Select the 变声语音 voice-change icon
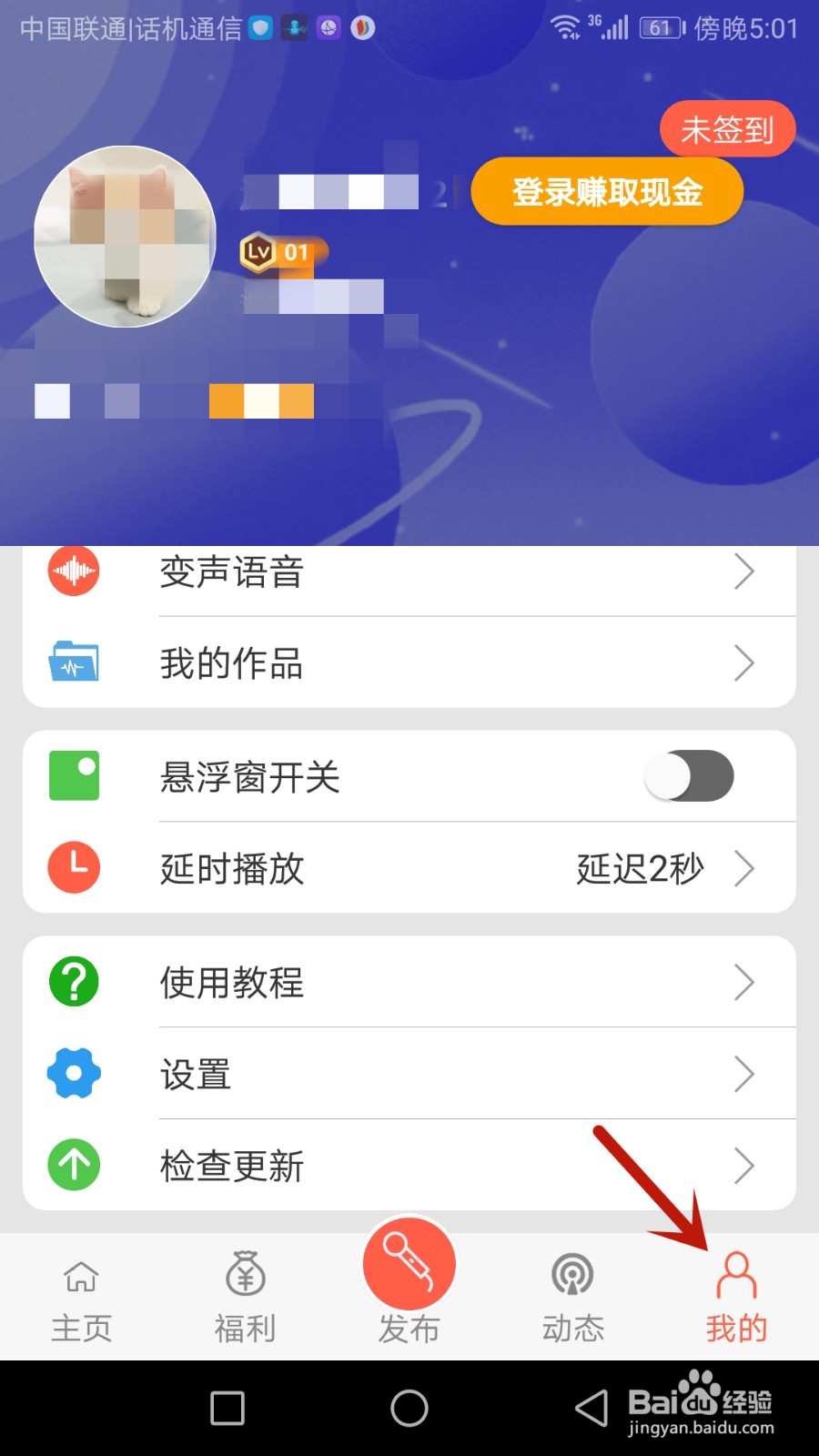The image size is (819, 1456). (73, 571)
